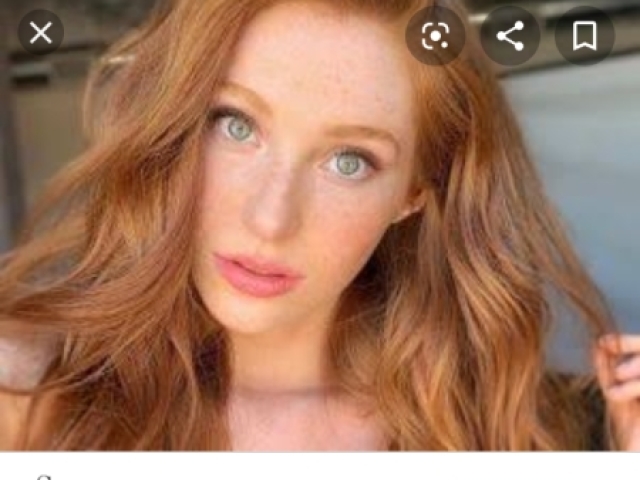The height and width of the screenshot is (480, 640).
Task: Search this image with Lens
Action: click(435, 36)
